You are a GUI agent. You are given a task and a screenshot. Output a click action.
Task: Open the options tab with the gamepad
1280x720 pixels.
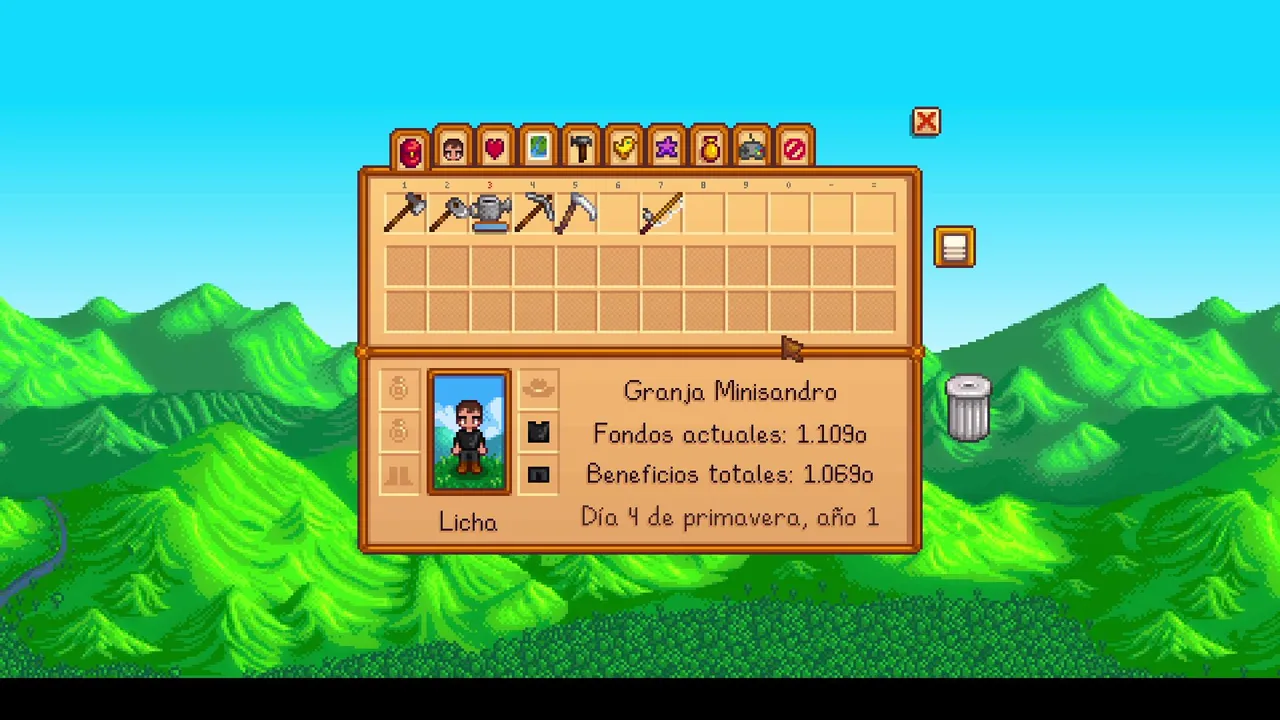752,149
